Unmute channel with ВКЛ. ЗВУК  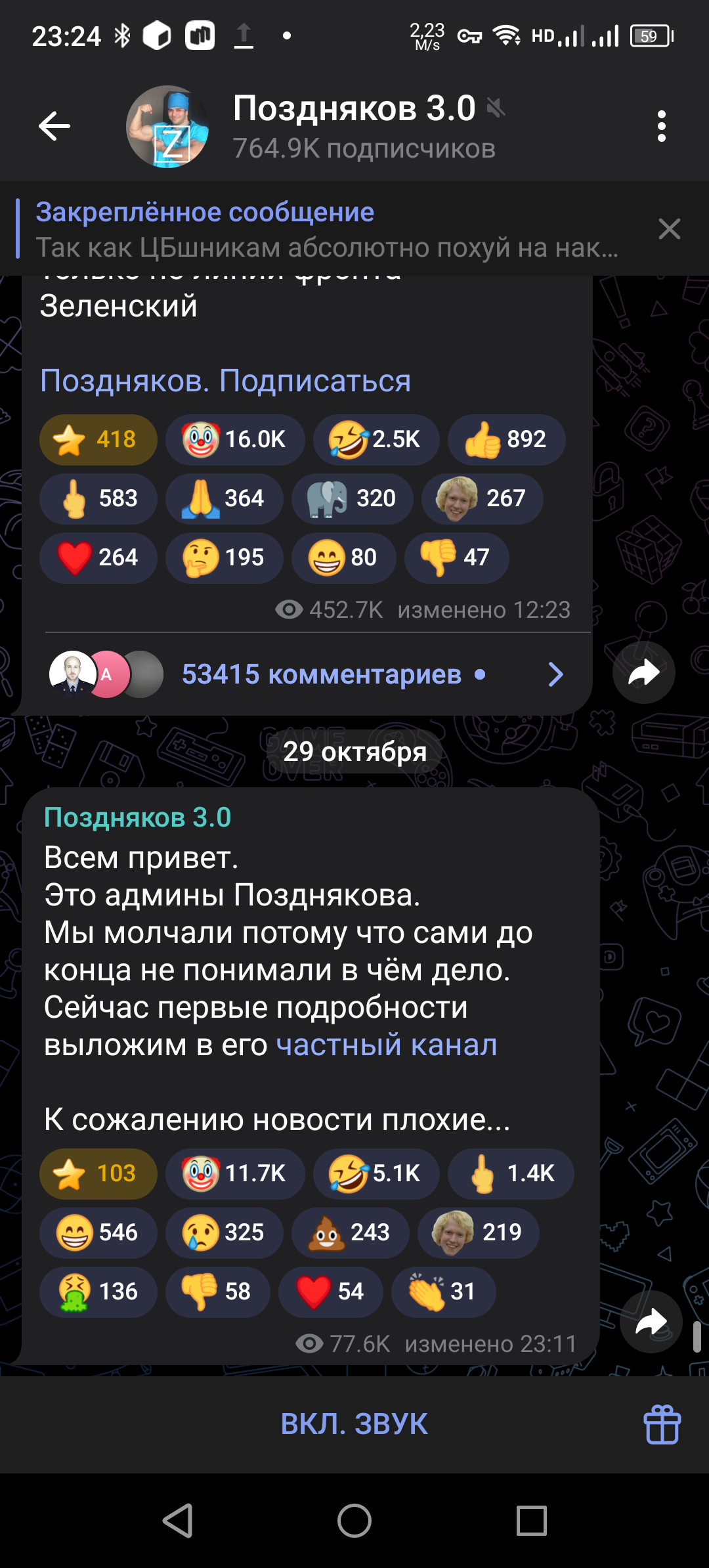tap(354, 1424)
